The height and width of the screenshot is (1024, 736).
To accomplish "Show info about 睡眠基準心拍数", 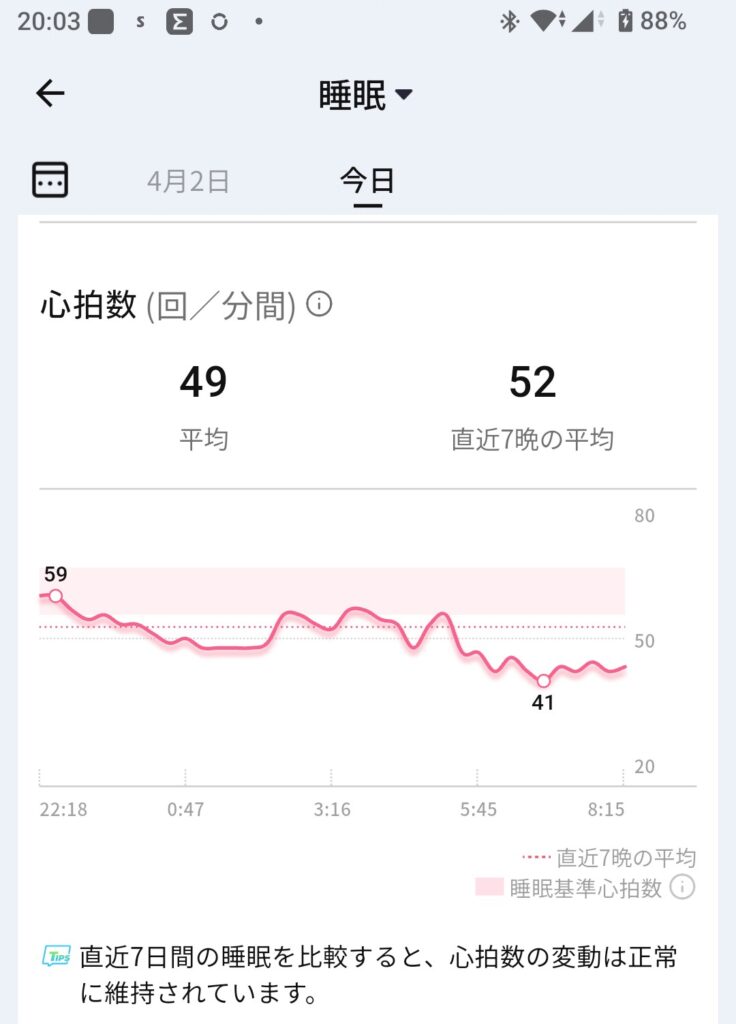I will pos(682,887).
